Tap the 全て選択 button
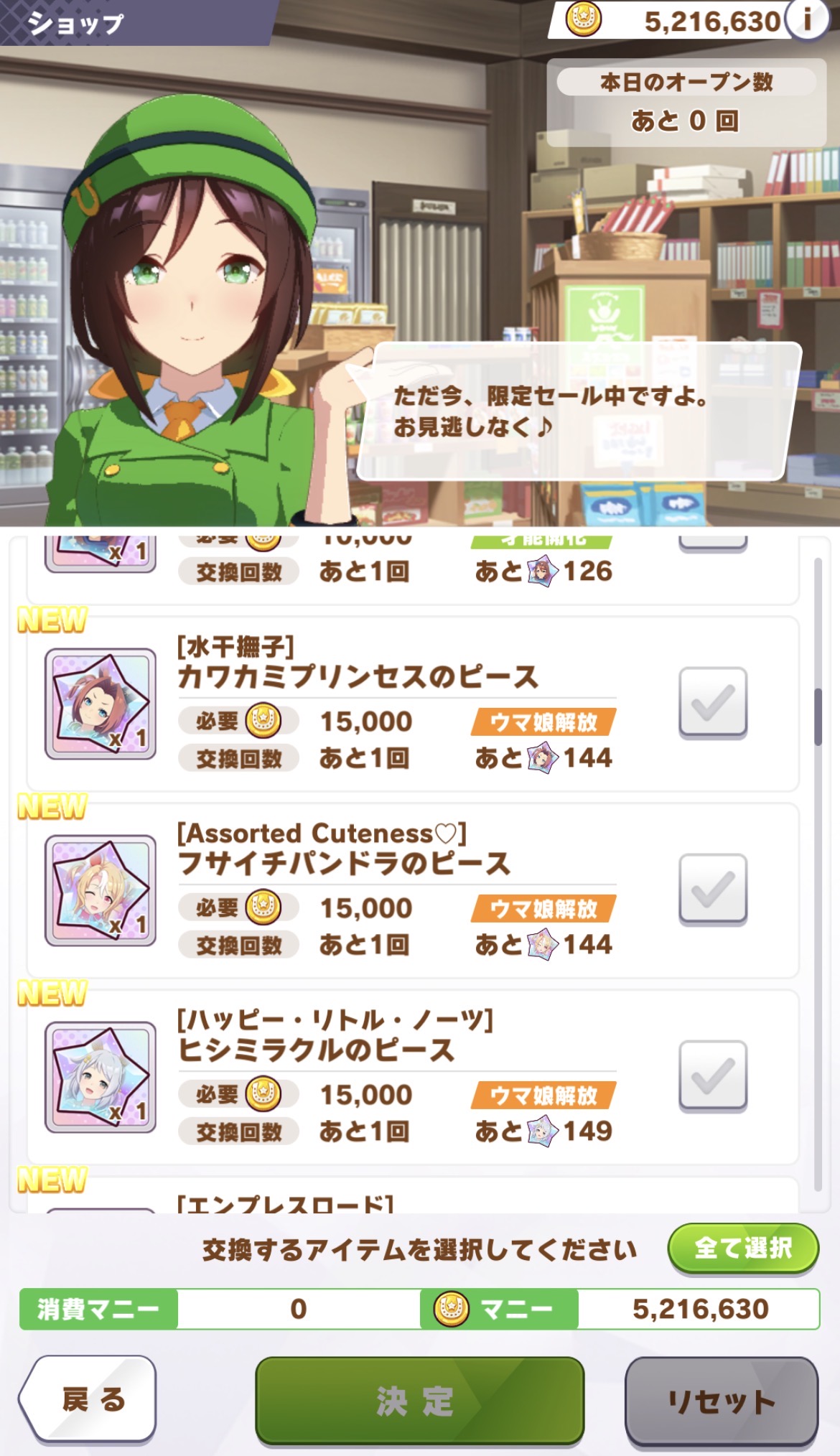 tap(742, 1249)
